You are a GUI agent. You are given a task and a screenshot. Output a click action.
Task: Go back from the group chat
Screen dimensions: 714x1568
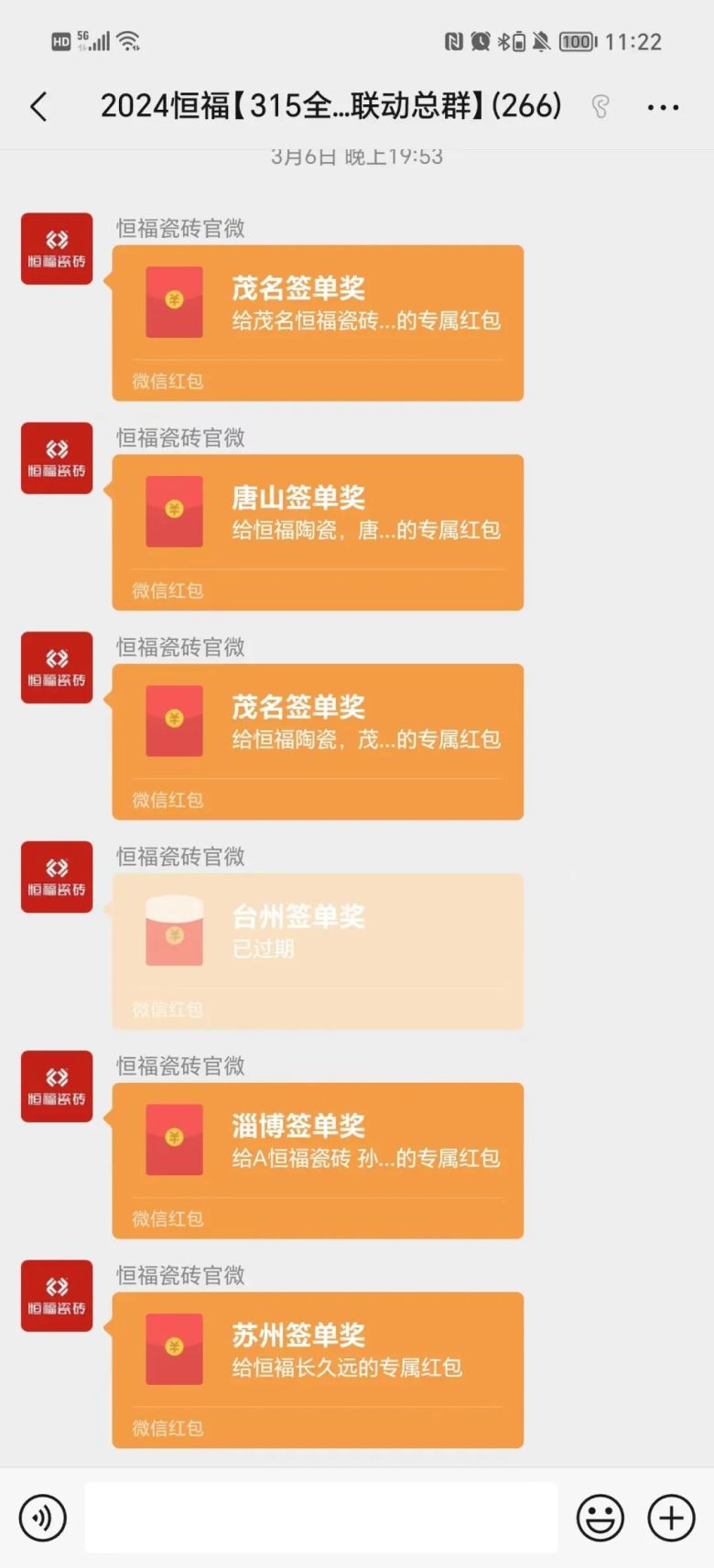tap(38, 107)
